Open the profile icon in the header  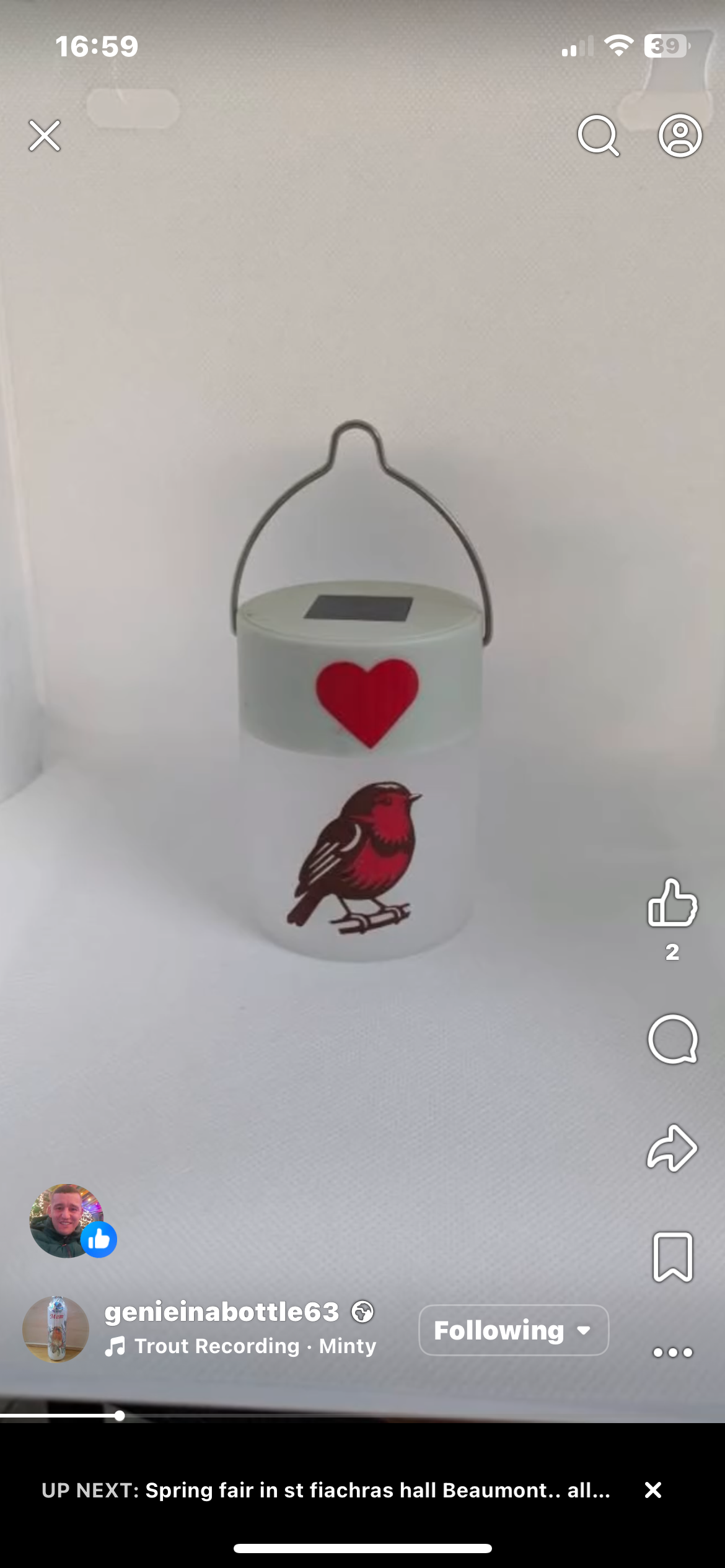point(680,136)
